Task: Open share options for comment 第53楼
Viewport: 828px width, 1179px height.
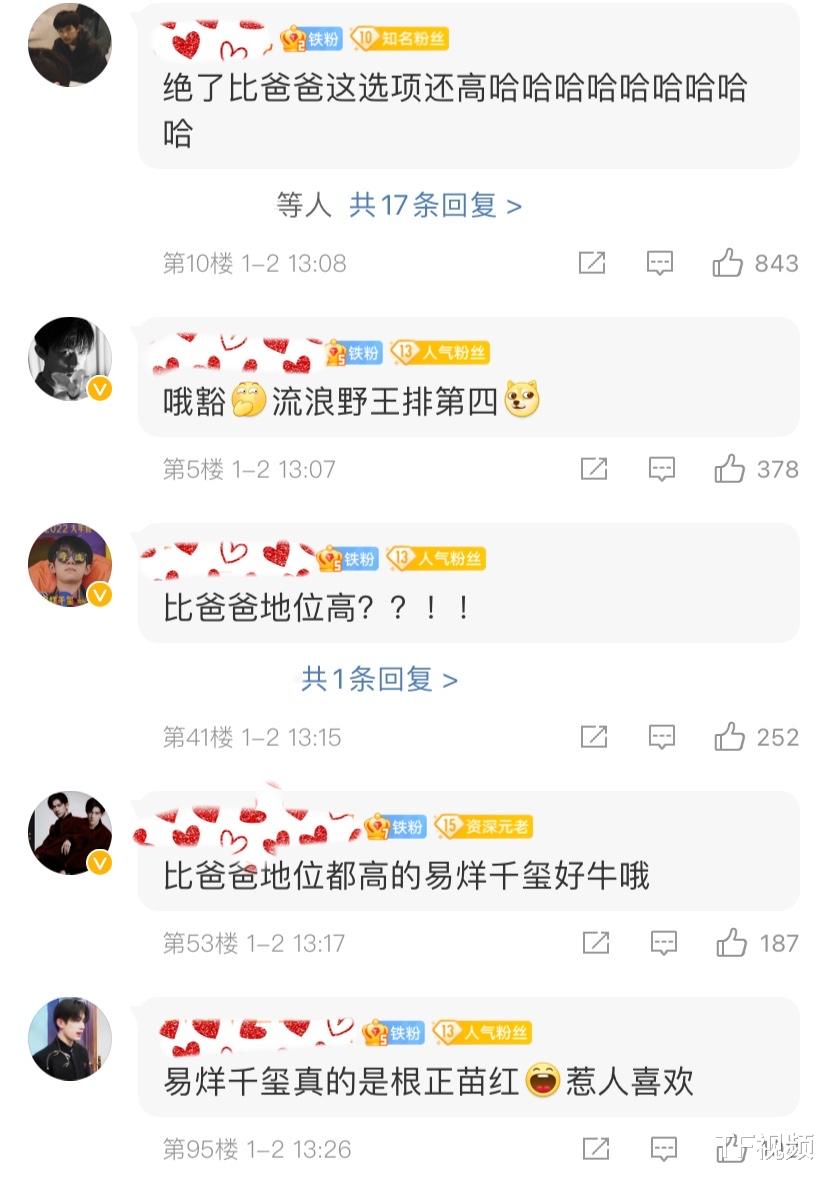Action: [594, 941]
